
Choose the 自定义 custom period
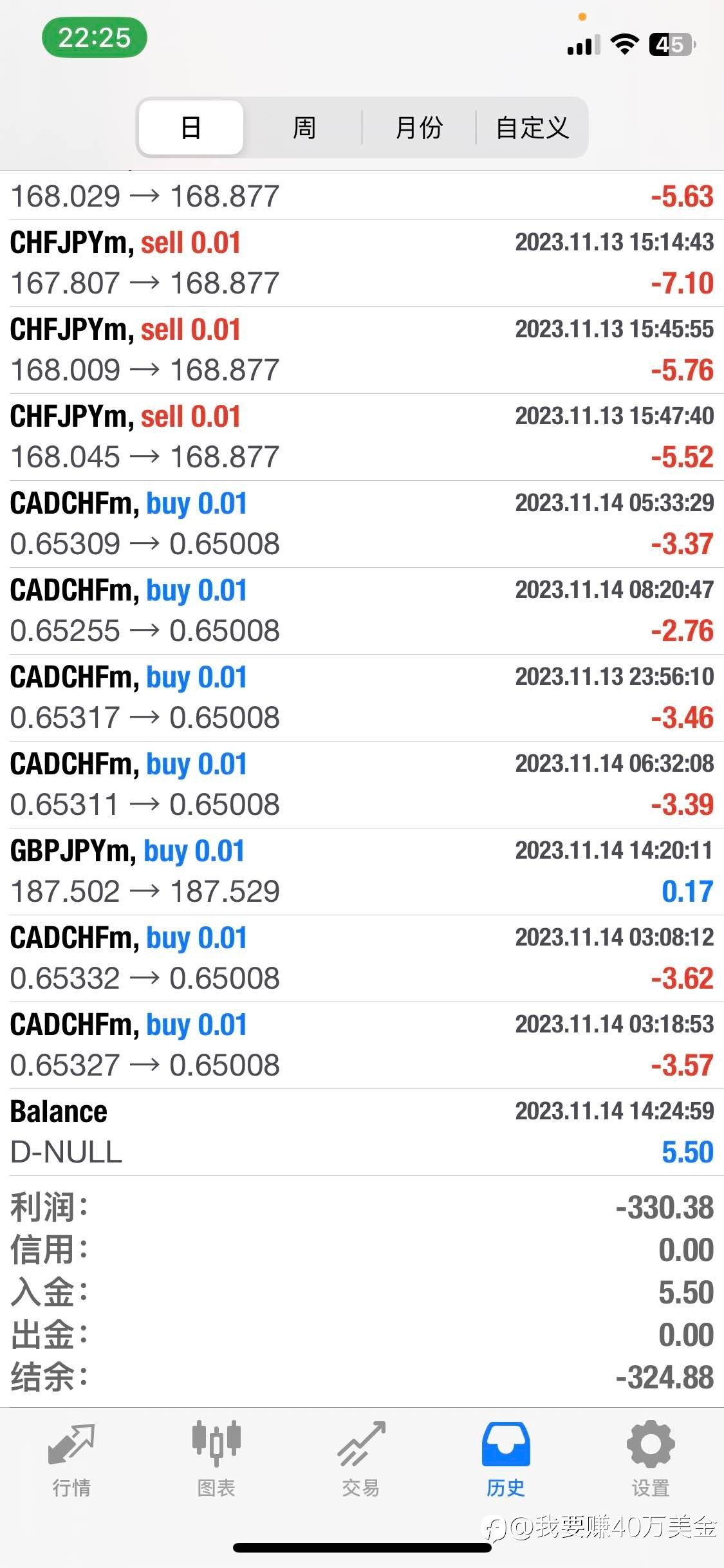[x=532, y=127]
